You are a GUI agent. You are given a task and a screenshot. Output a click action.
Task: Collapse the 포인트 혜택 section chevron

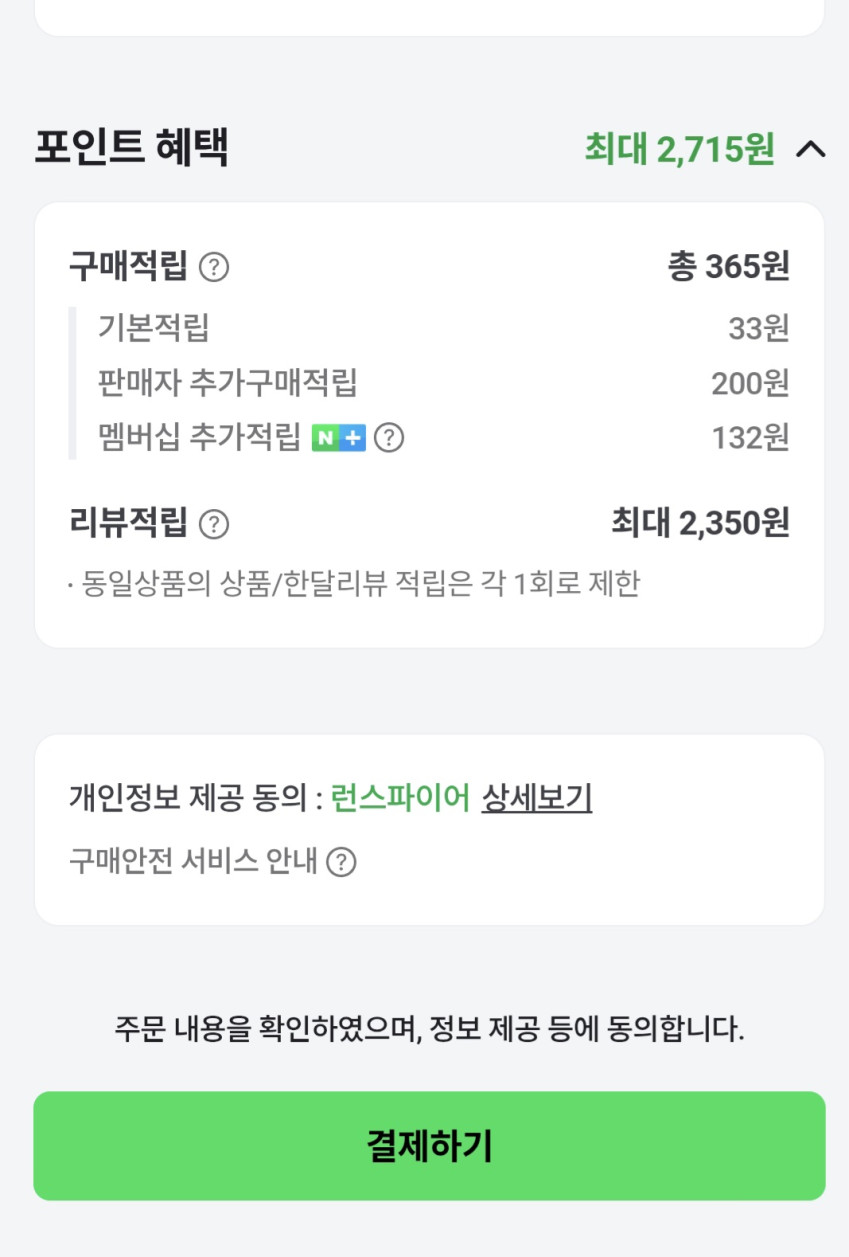810,150
